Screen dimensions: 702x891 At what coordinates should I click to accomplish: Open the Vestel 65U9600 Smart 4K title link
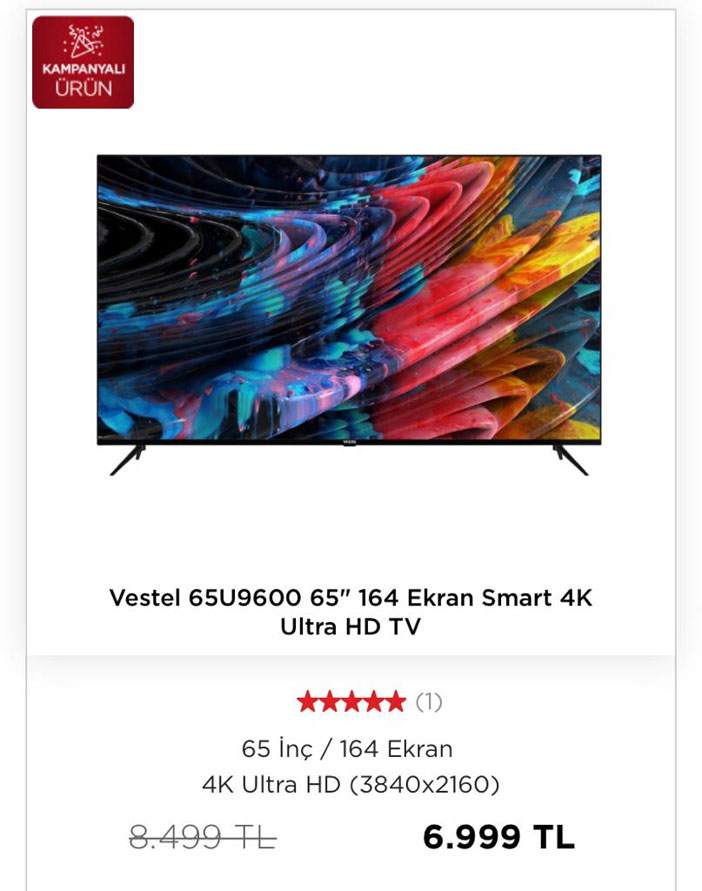point(350,612)
